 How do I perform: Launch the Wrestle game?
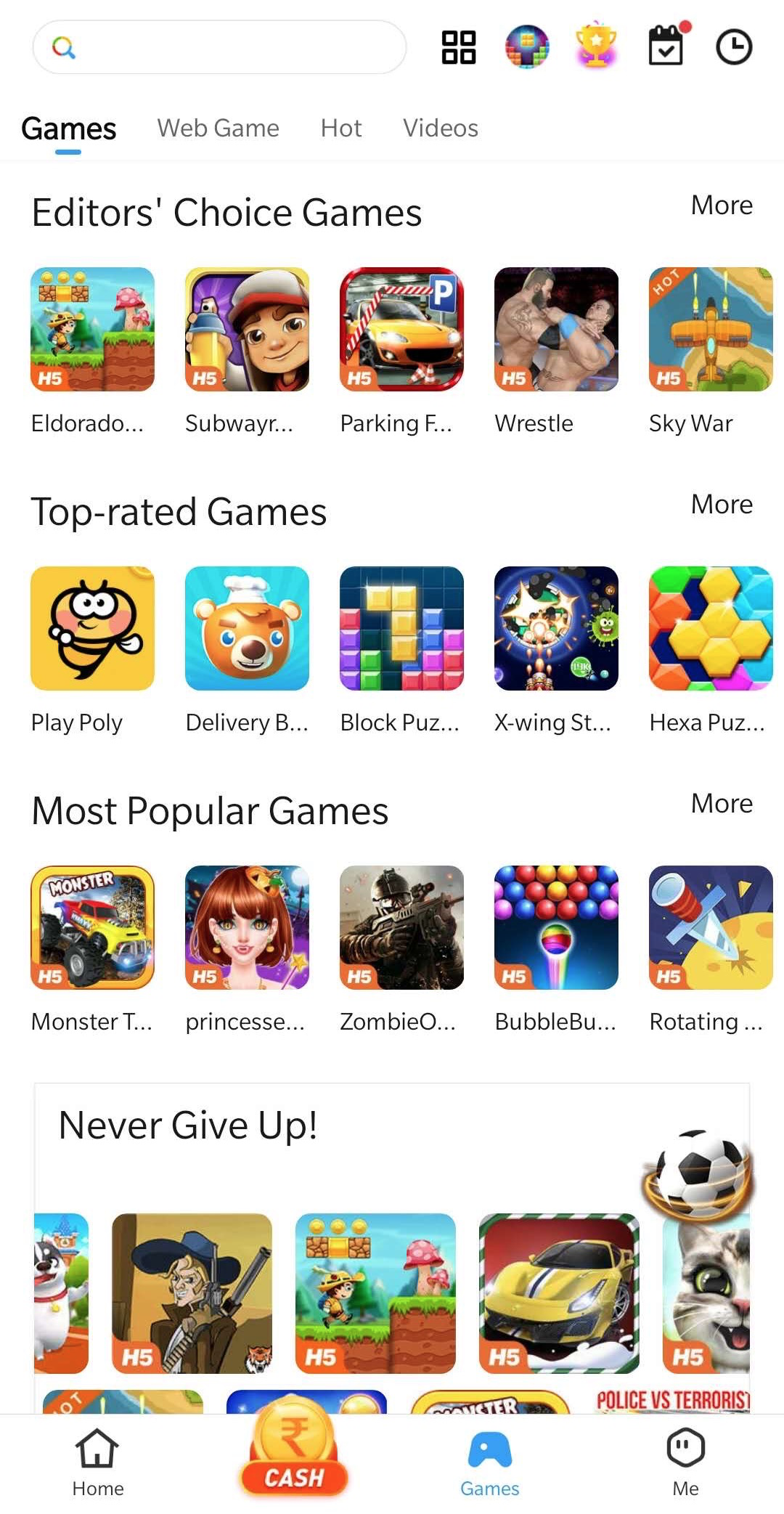[556, 330]
